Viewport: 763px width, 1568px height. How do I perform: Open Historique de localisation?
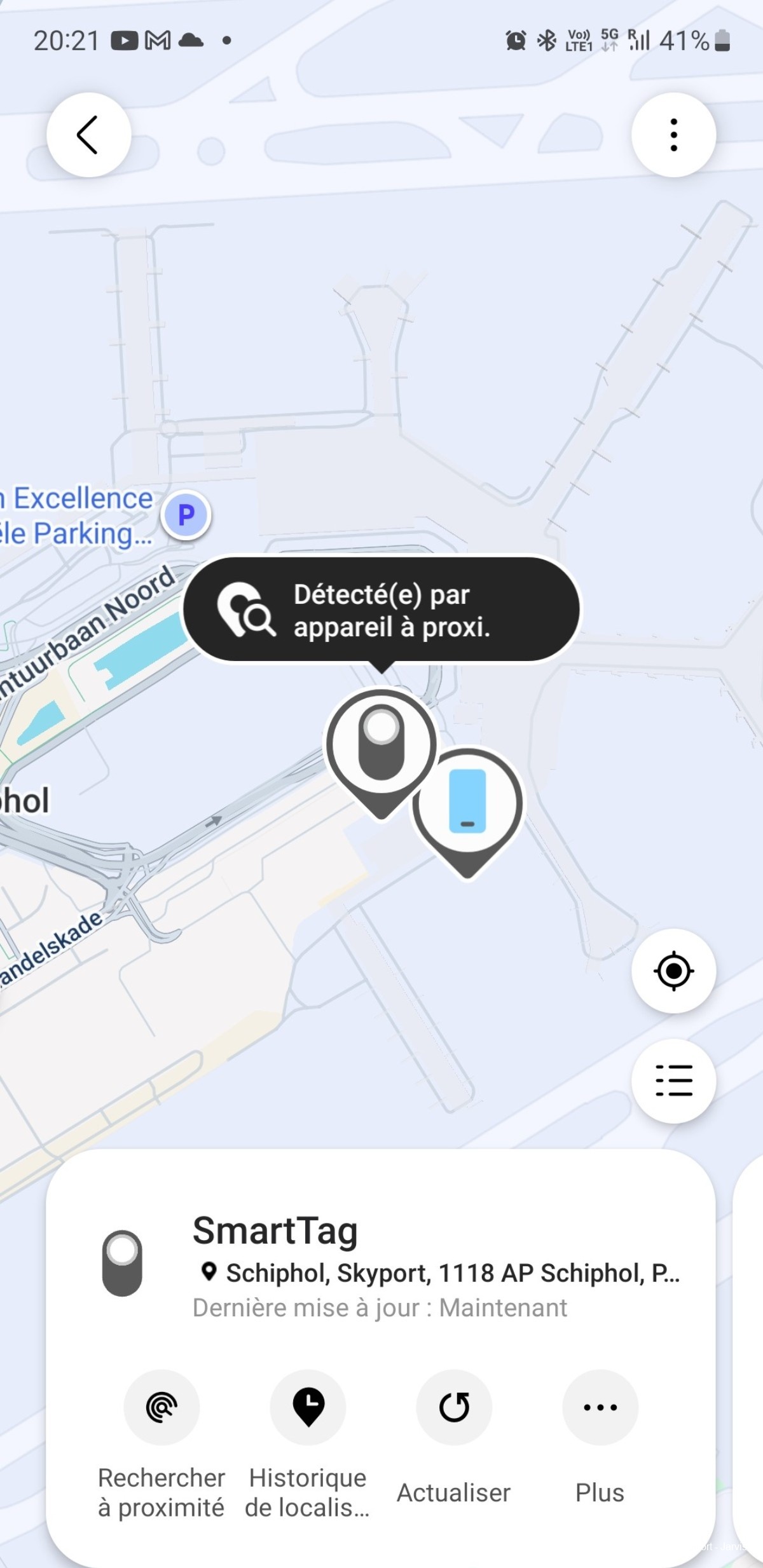coord(308,1407)
